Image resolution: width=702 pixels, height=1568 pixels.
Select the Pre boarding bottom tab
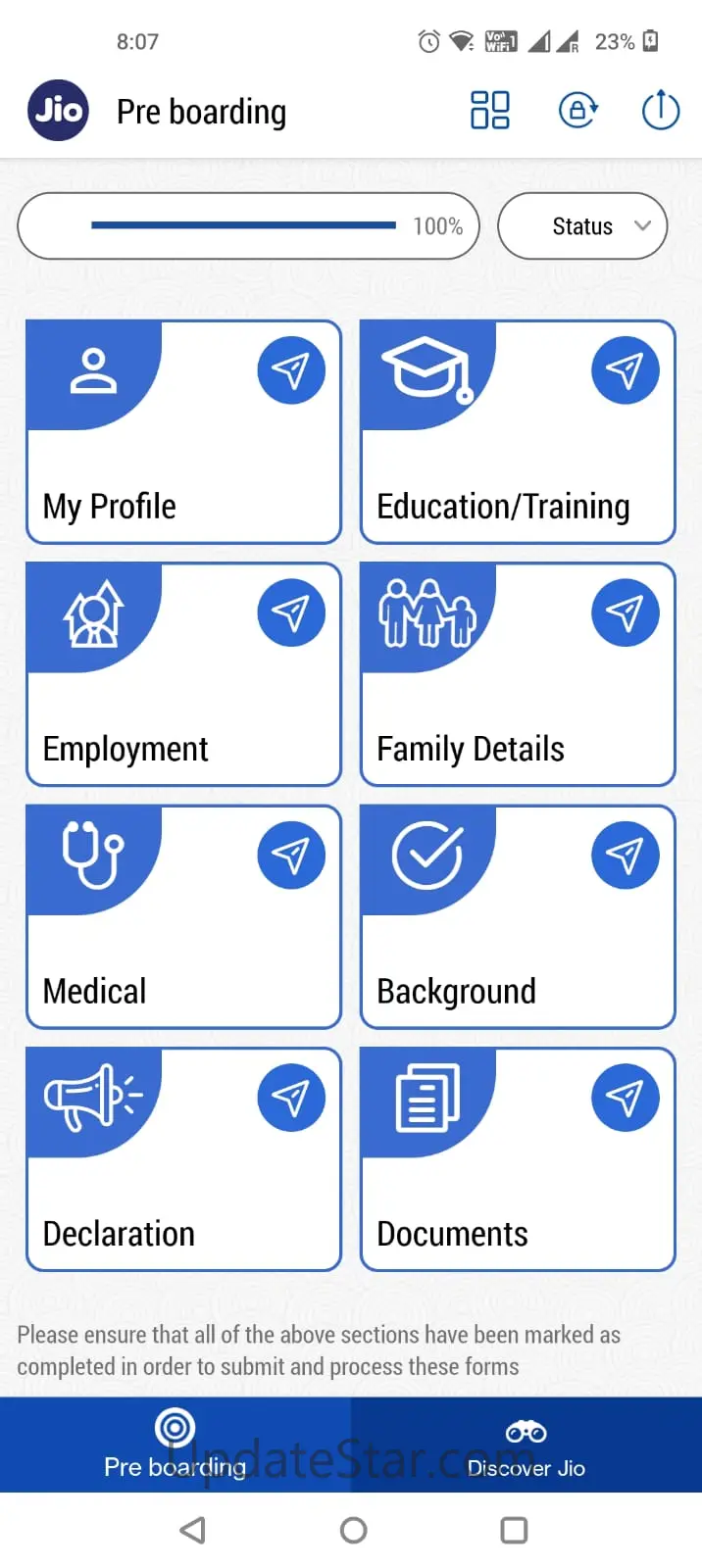175,1445
